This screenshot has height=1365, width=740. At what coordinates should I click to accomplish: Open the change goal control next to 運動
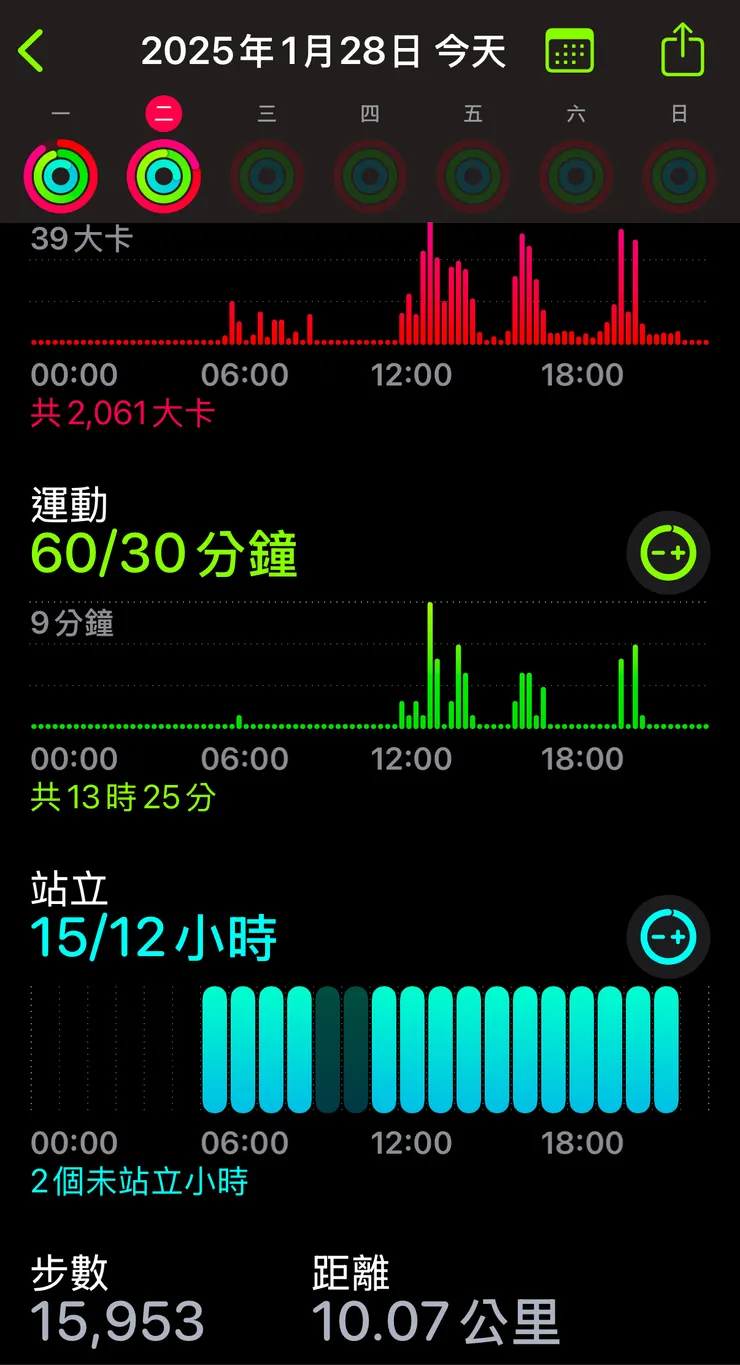[668, 552]
